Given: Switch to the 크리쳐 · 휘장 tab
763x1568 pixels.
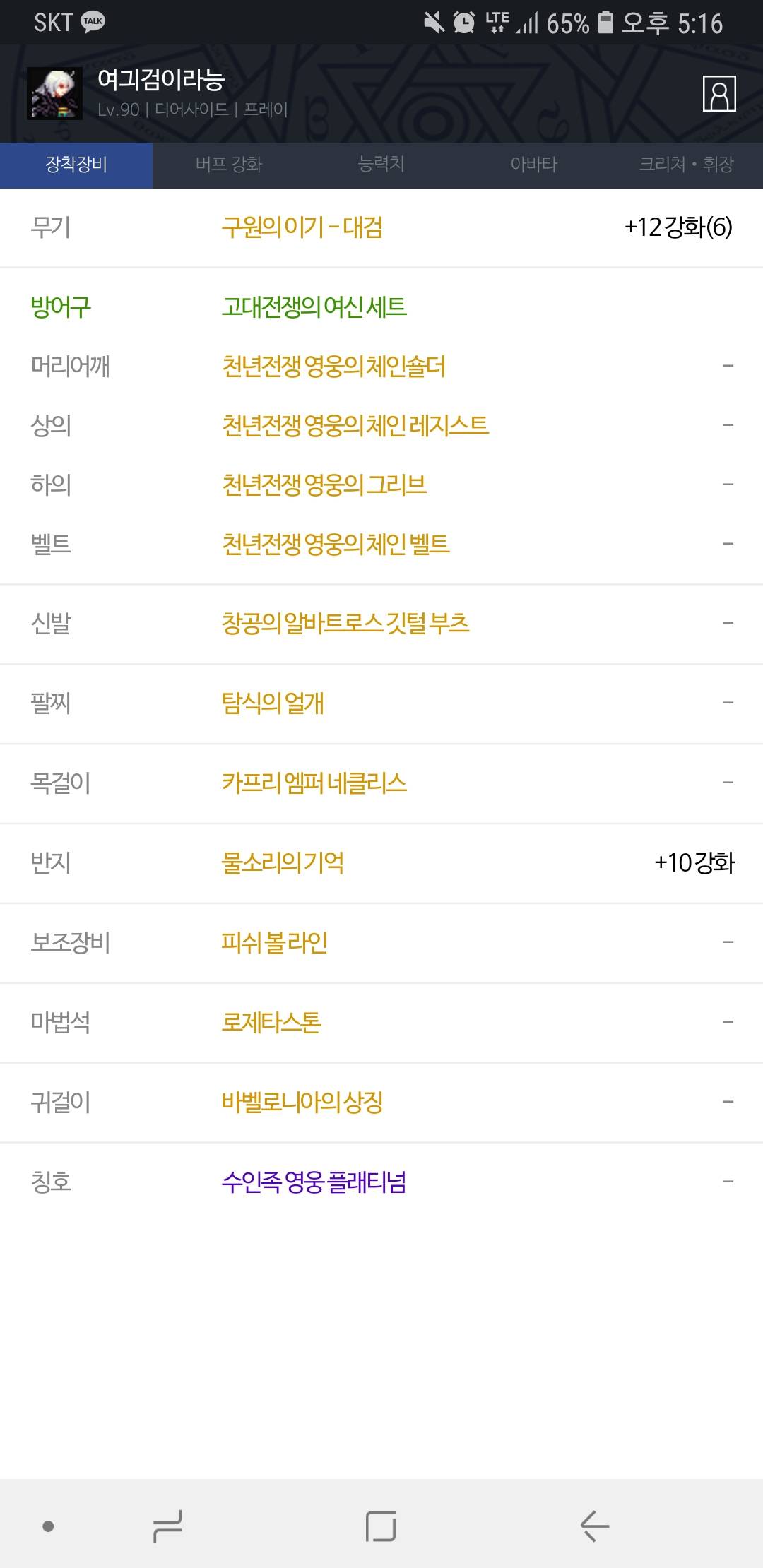Looking at the screenshot, I should point(687,165).
